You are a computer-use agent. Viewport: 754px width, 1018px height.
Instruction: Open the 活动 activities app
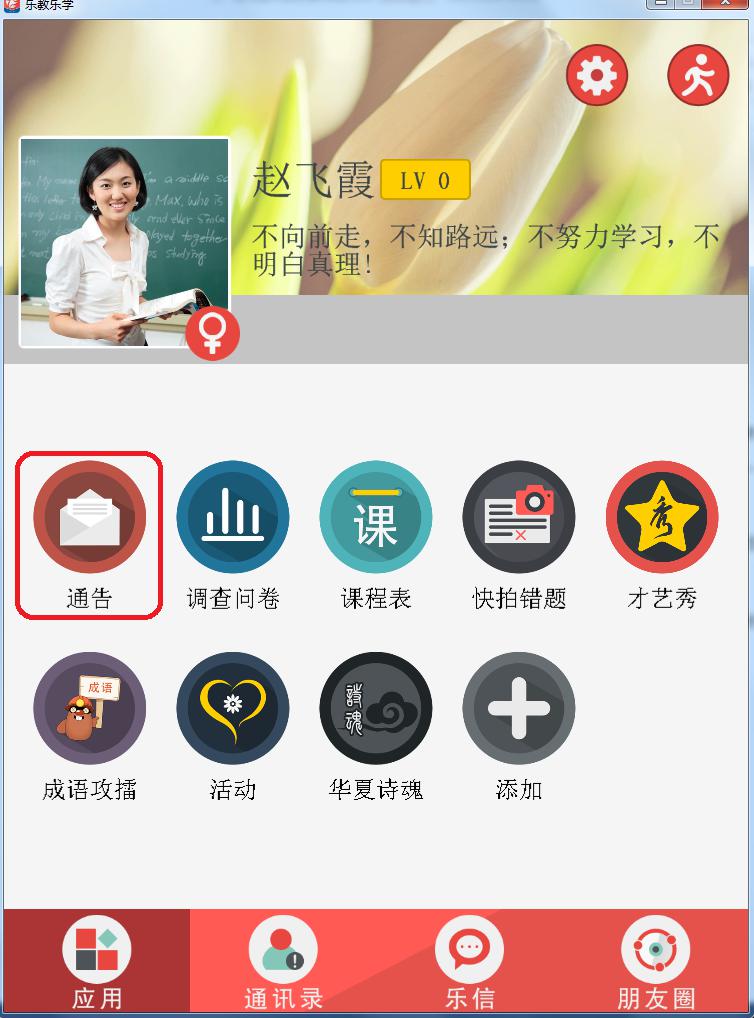[x=232, y=709]
